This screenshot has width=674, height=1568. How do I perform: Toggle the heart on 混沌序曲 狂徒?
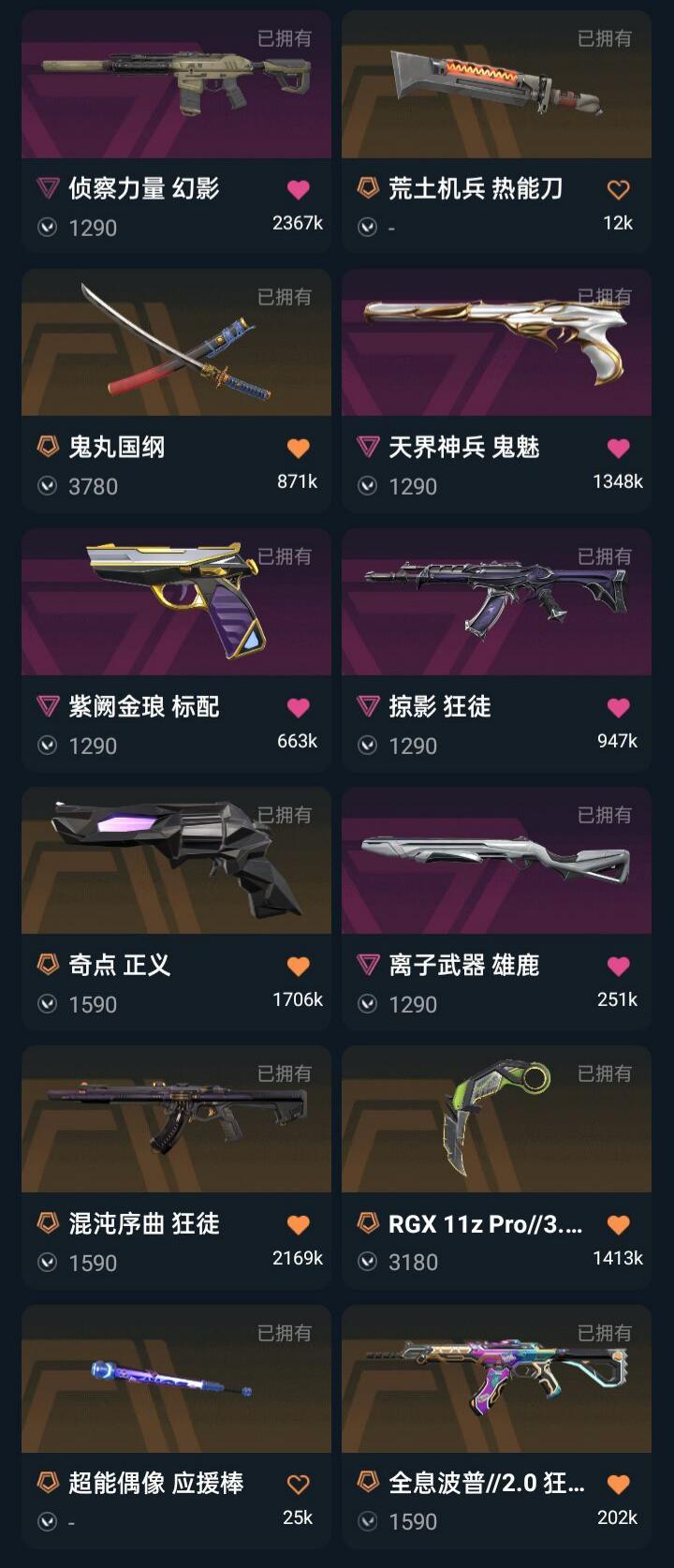[298, 1225]
